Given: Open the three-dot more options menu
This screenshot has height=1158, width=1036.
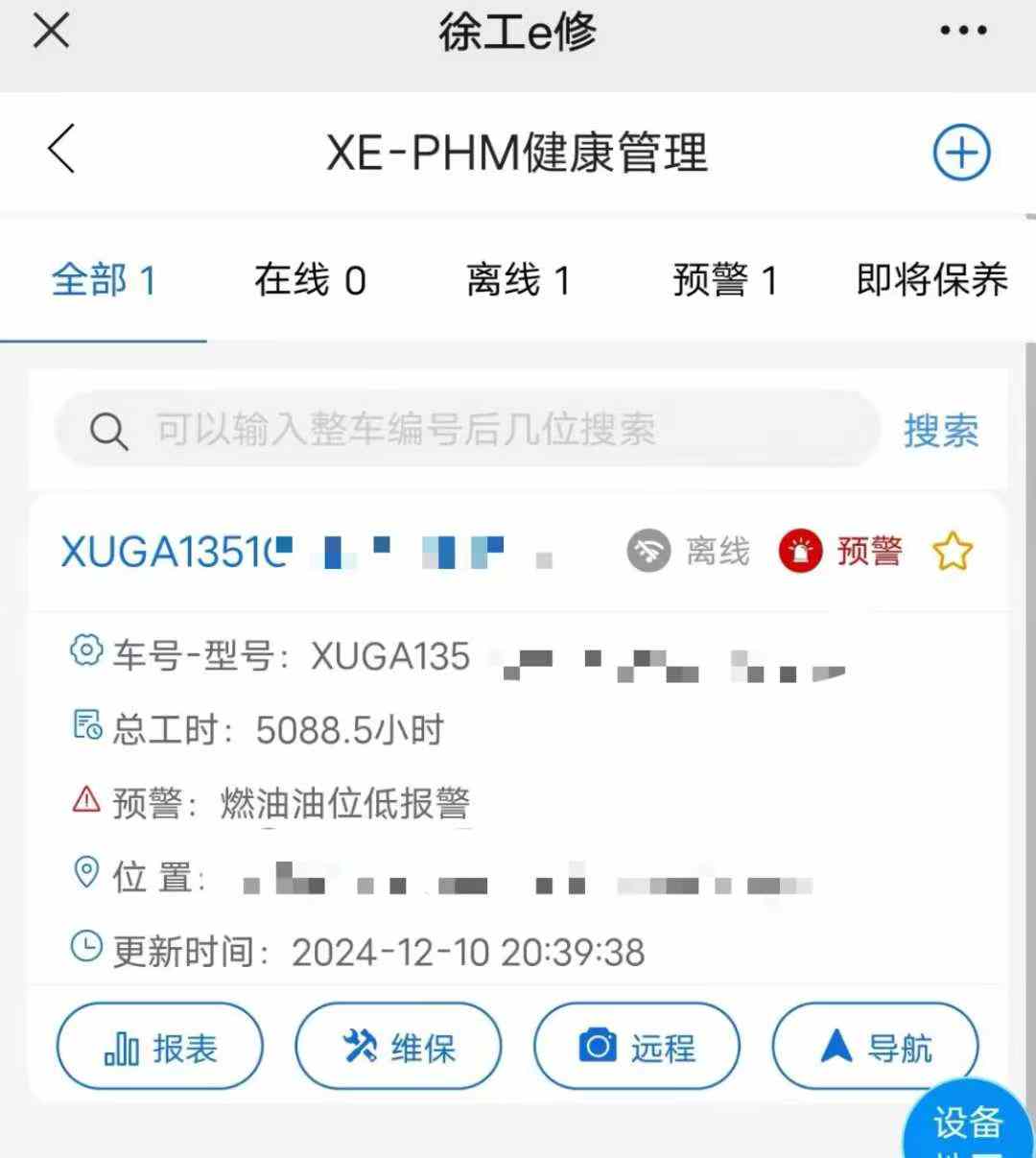Looking at the screenshot, I should pos(962,31).
